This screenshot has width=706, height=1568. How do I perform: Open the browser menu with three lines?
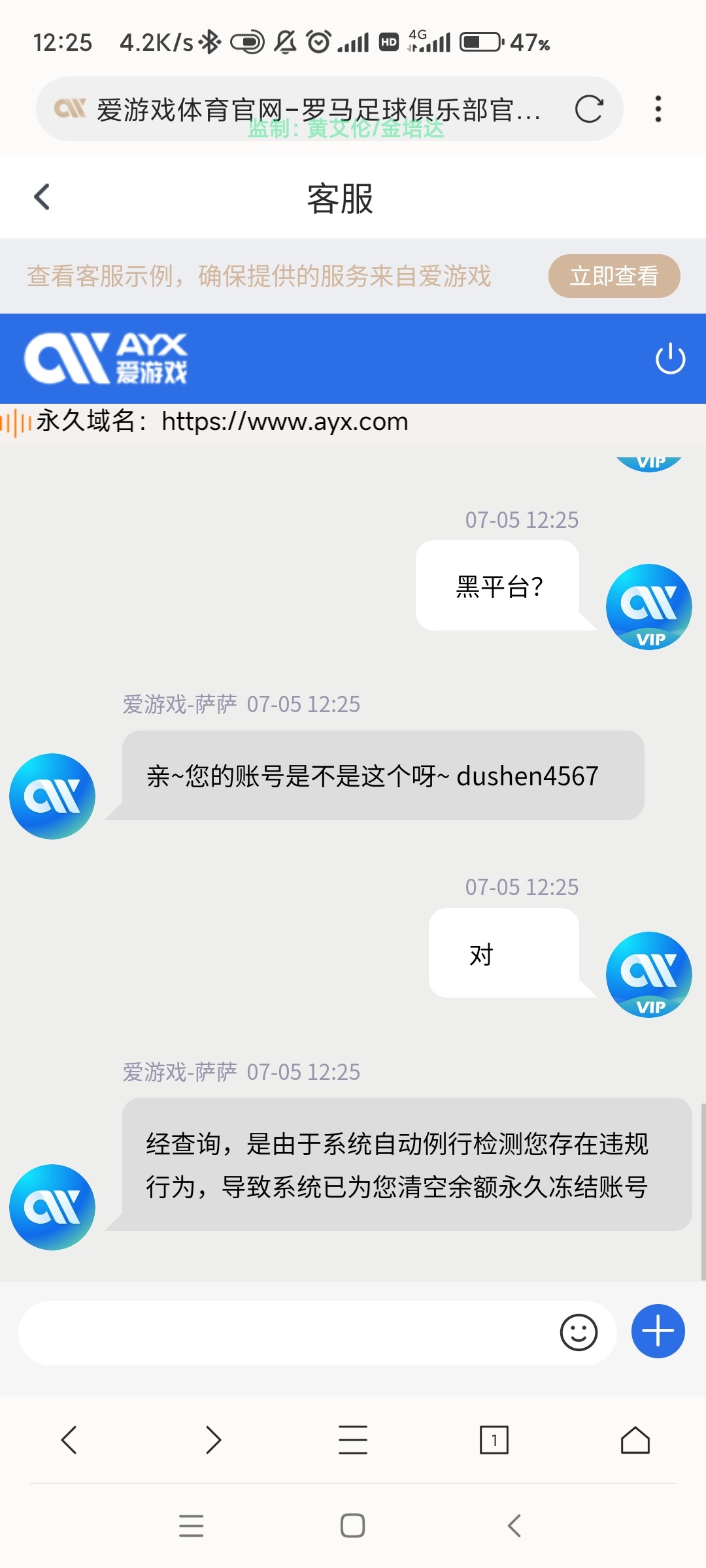353,1440
